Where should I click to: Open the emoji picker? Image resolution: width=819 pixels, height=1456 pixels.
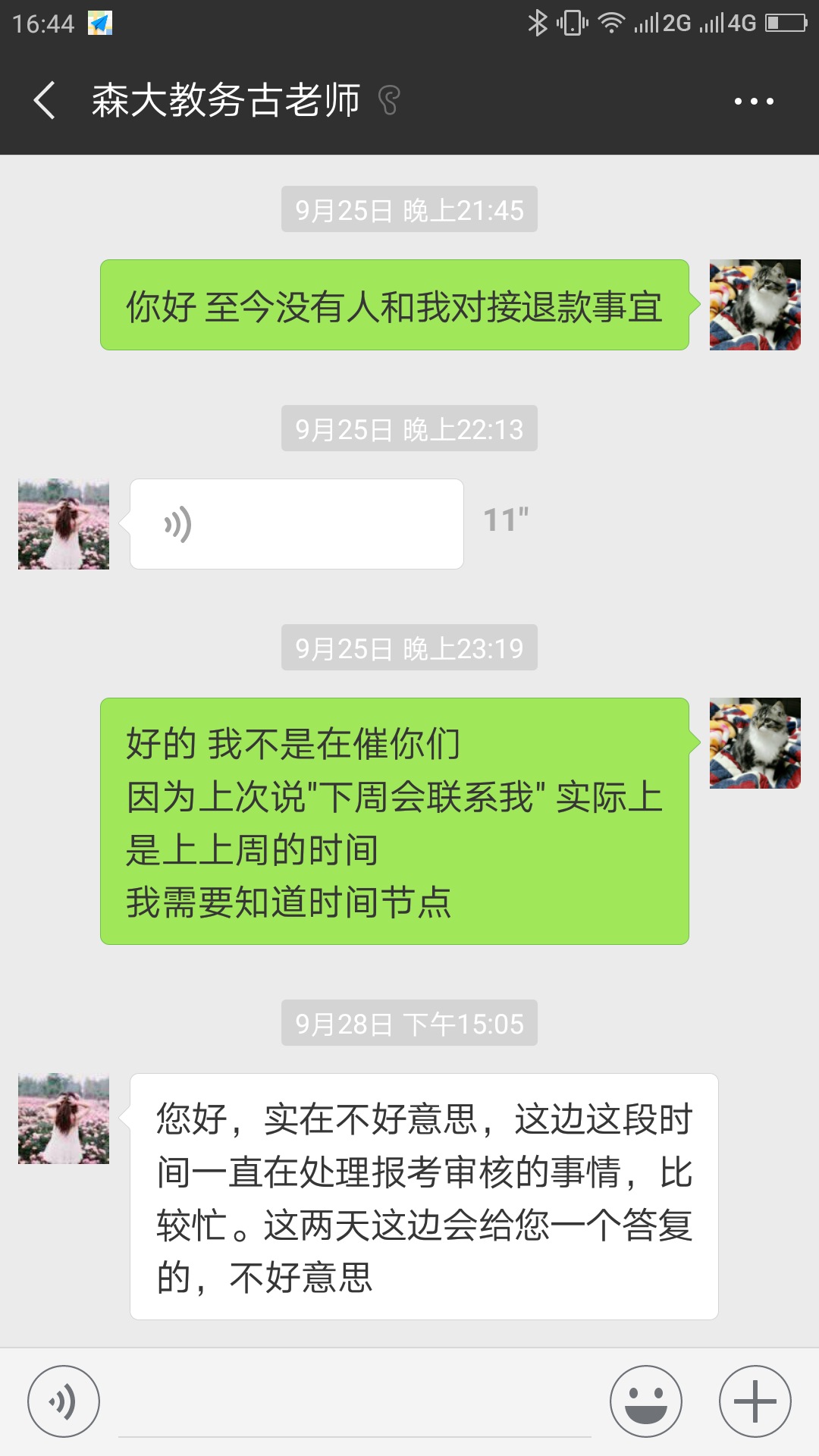click(646, 1401)
